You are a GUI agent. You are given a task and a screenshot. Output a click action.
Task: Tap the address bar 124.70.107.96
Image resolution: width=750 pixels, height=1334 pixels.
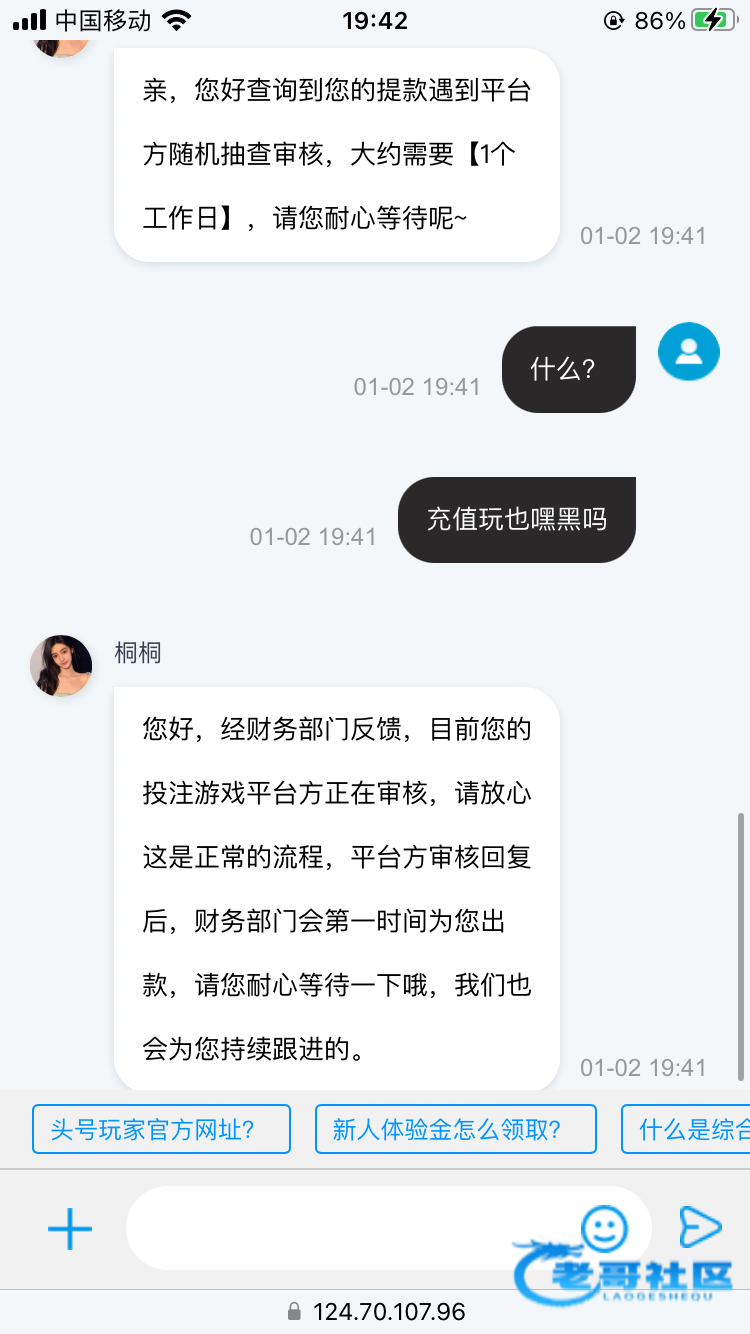pyautogui.click(x=376, y=1311)
